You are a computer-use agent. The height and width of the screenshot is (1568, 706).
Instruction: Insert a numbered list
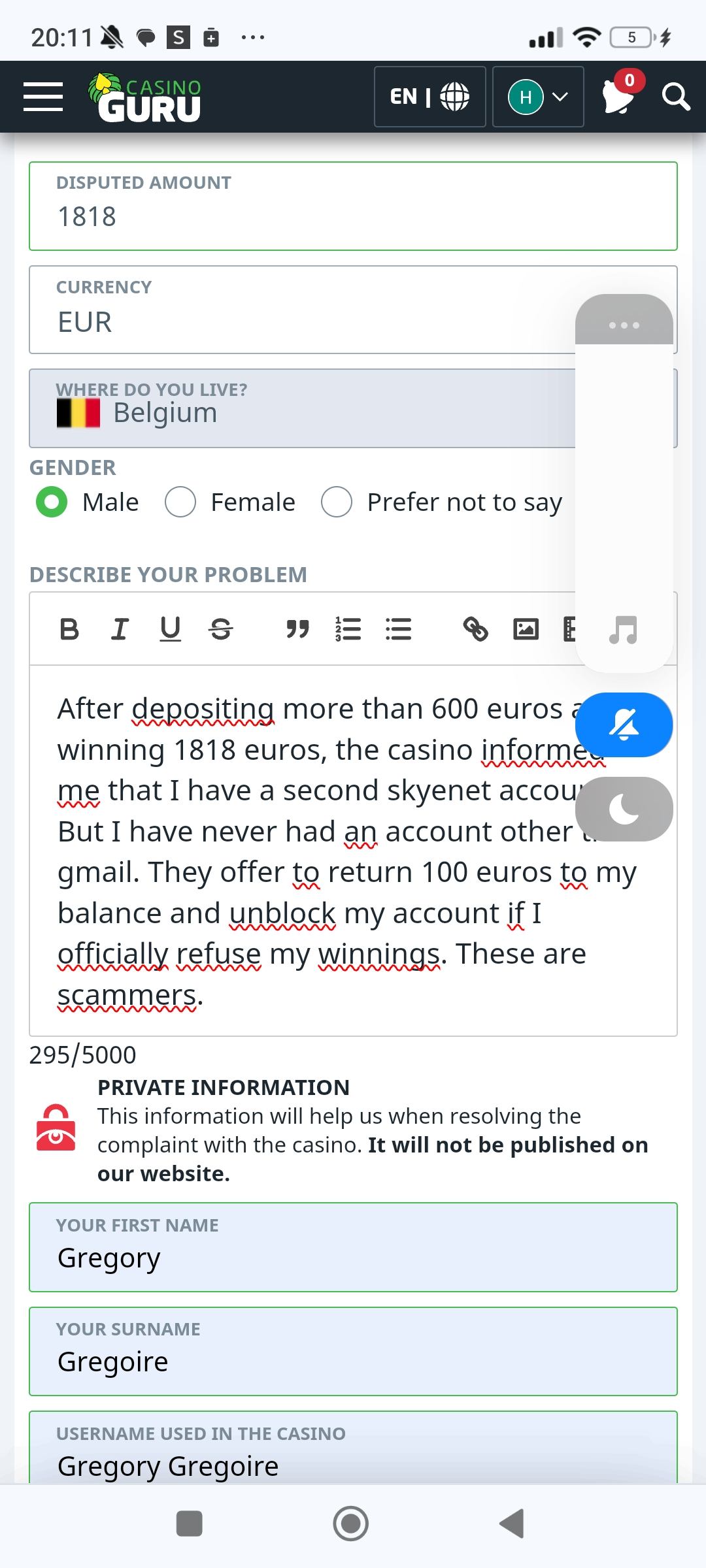348,629
